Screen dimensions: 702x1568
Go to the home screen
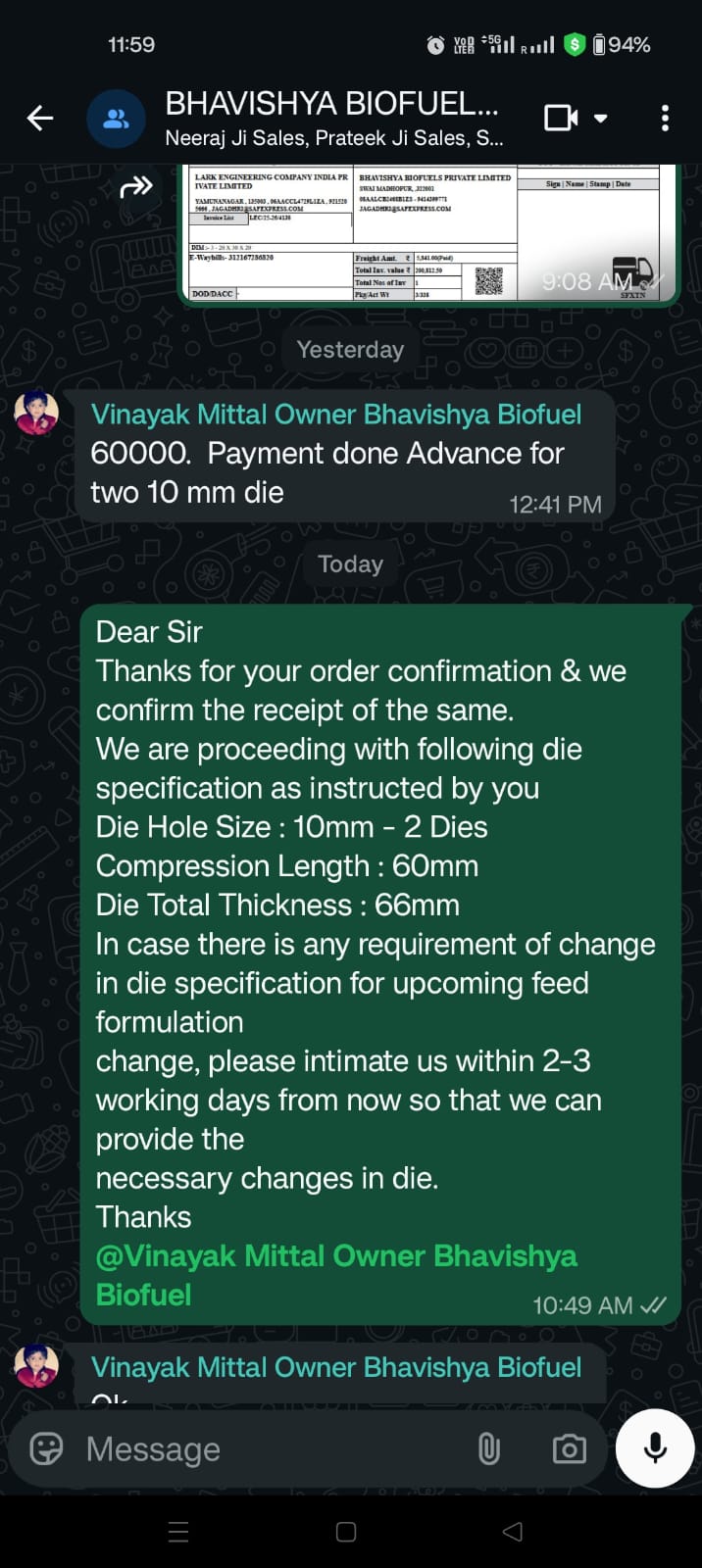point(346,1532)
